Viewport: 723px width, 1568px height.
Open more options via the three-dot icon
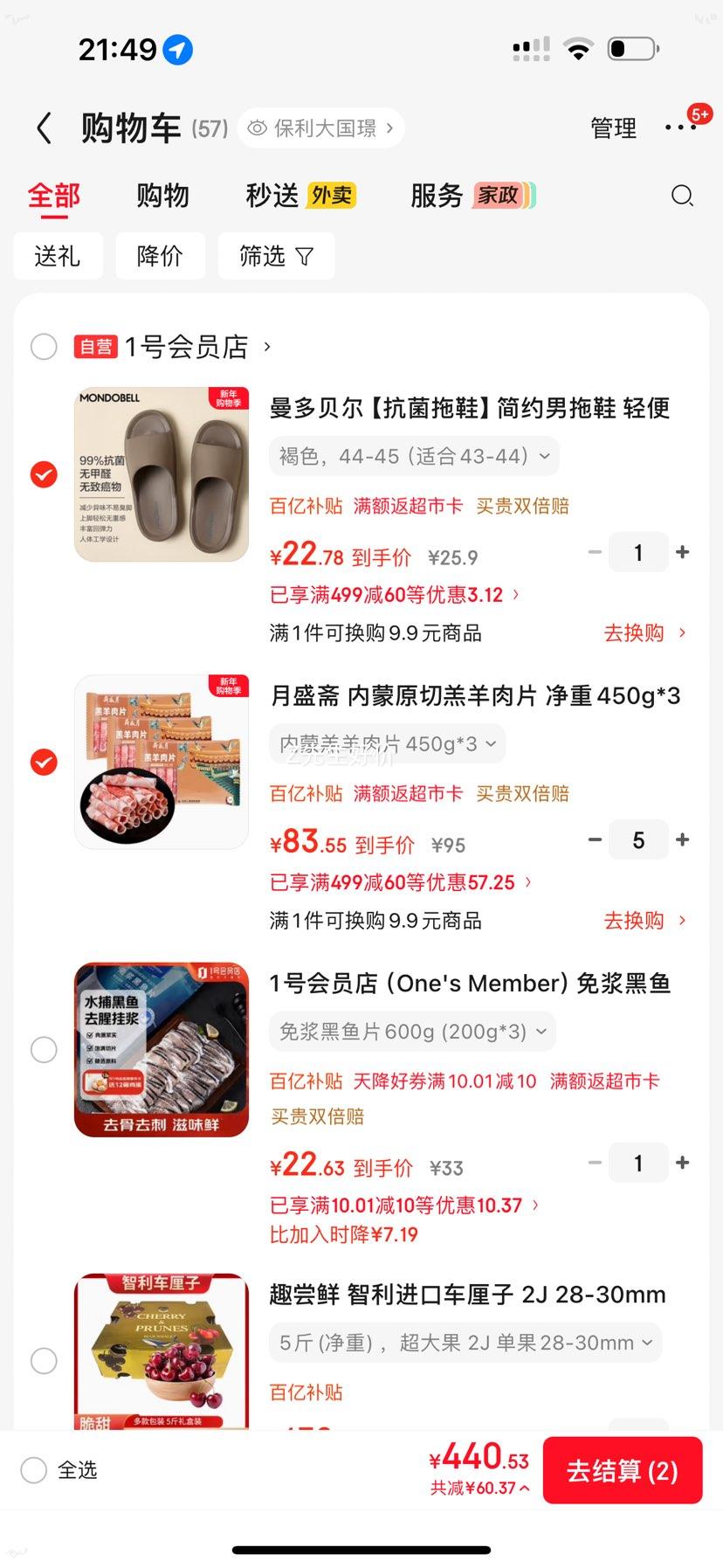point(681,128)
